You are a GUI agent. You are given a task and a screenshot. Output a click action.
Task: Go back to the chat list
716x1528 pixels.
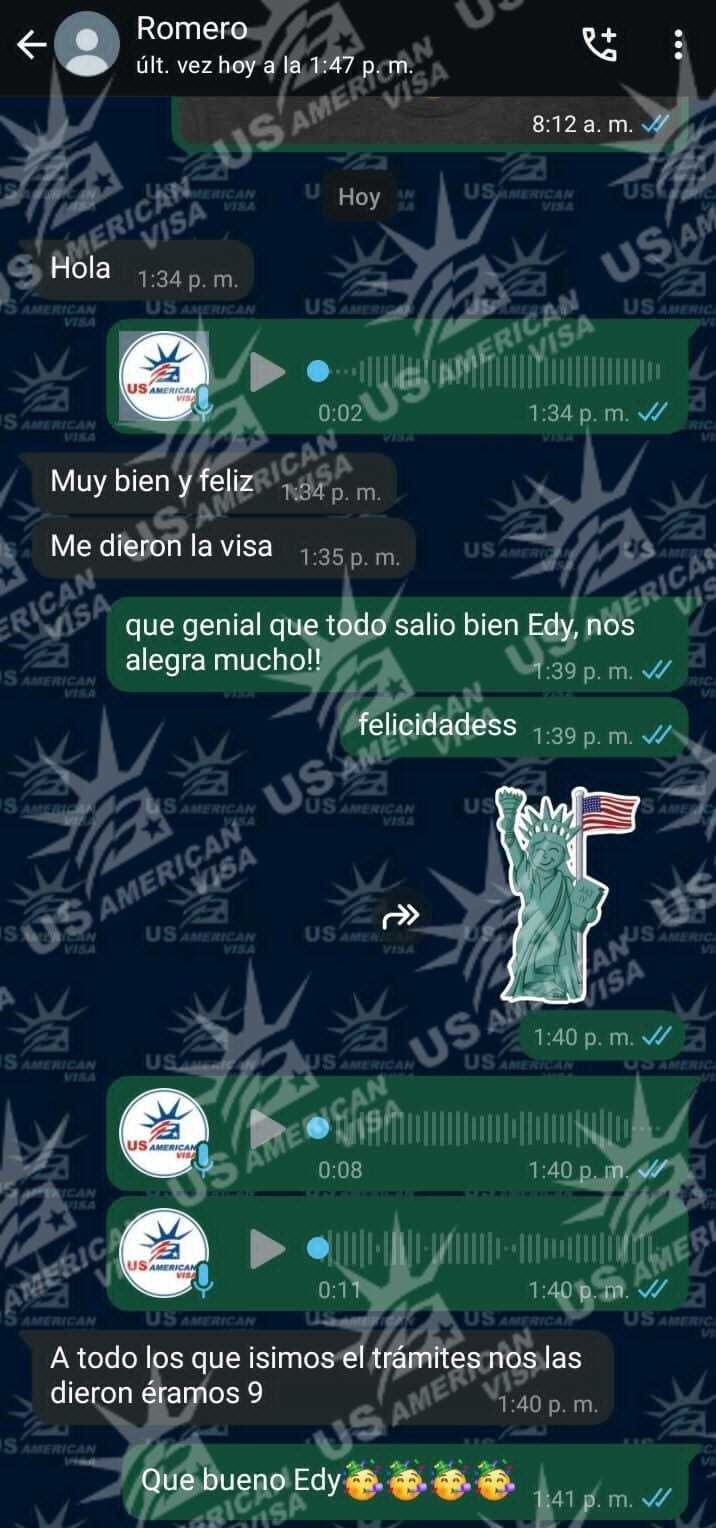[x=32, y=45]
